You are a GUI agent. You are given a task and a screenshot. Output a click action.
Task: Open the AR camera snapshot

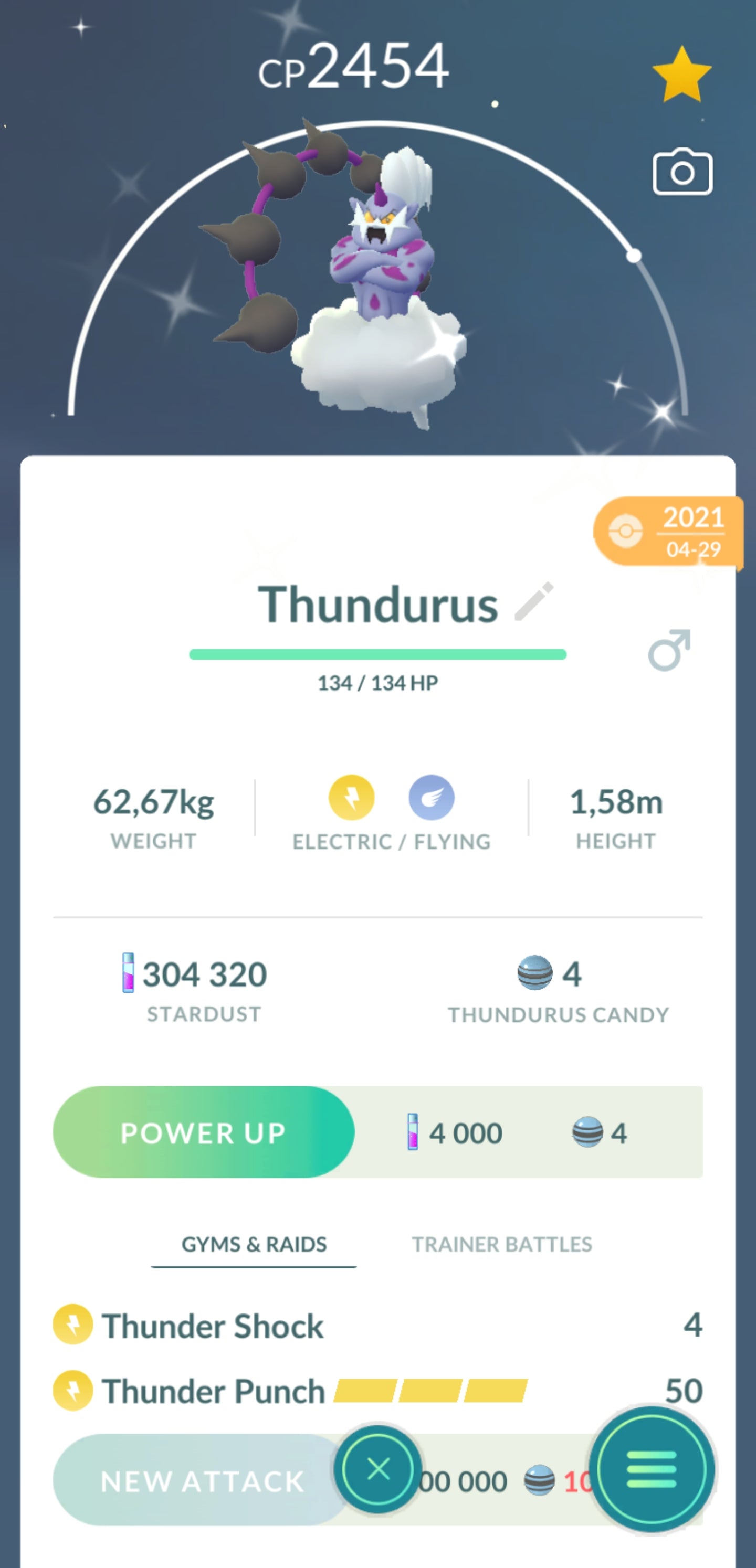[682, 173]
